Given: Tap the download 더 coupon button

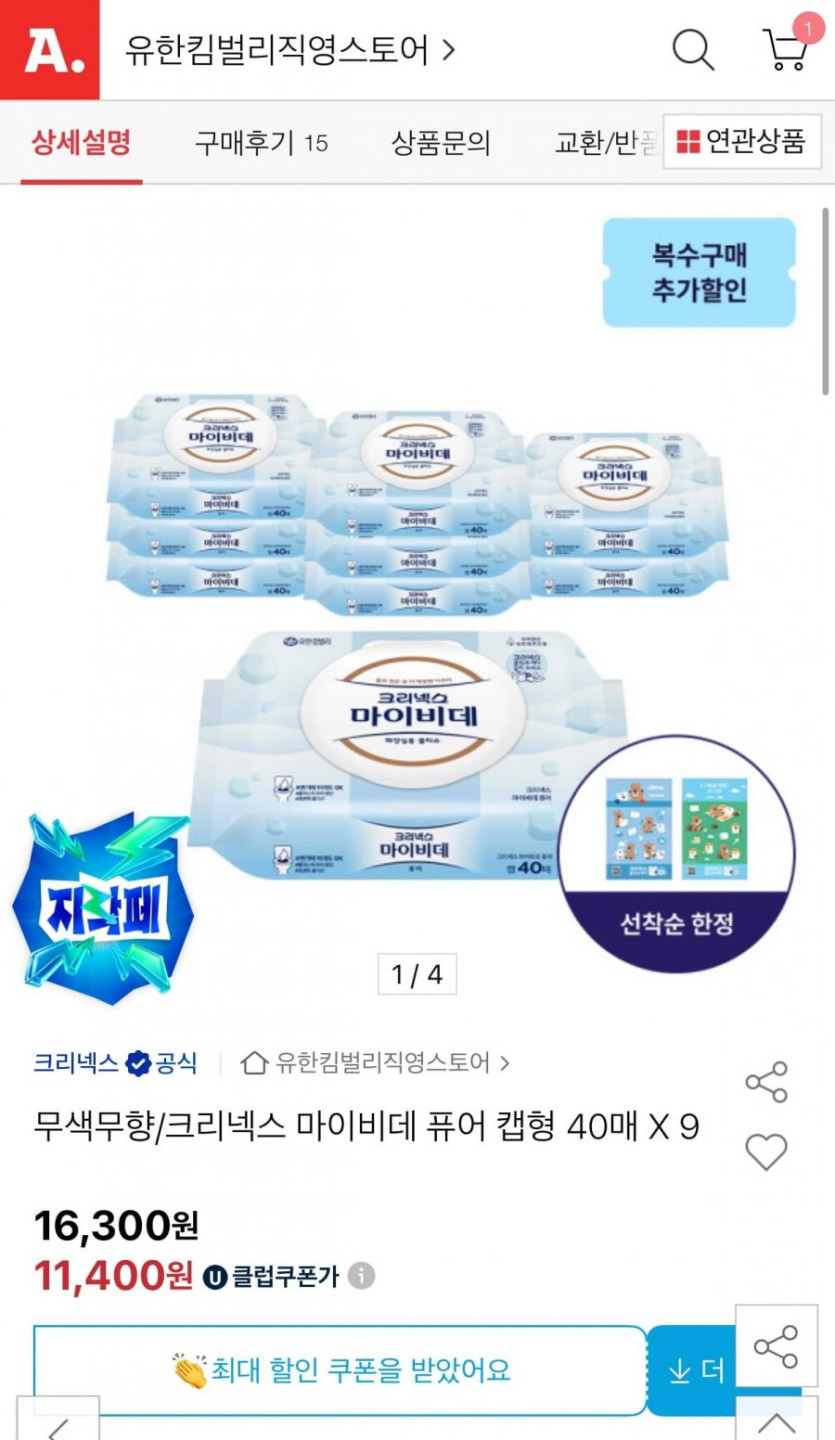Looking at the screenshot, I should [695, 1370].
